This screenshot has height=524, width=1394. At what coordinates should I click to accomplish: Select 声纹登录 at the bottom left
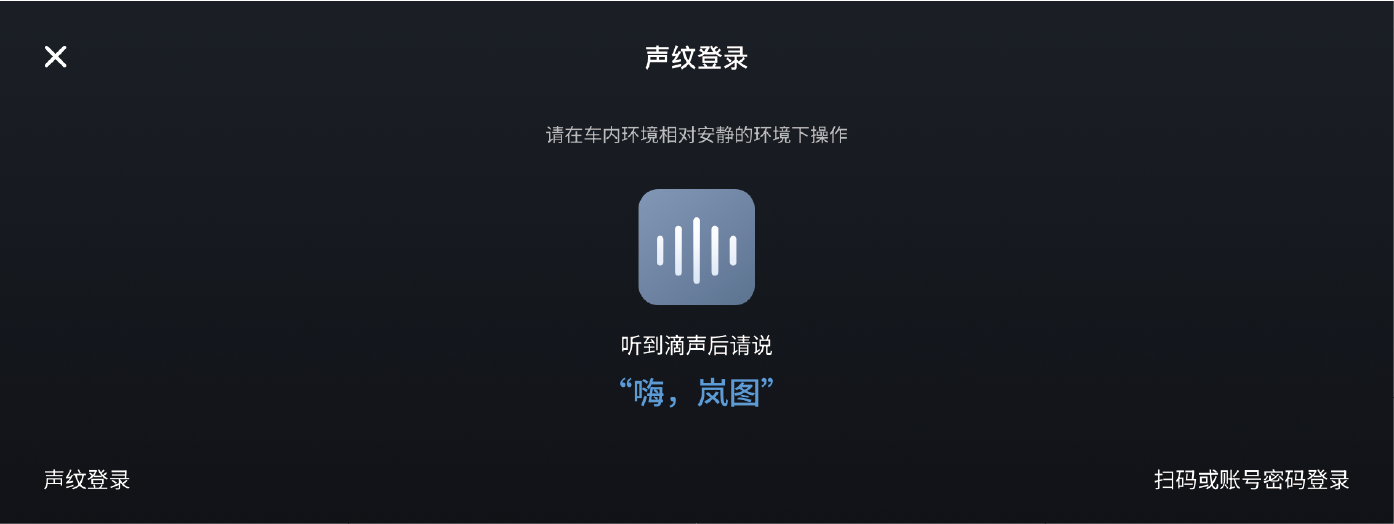point(87,480)
